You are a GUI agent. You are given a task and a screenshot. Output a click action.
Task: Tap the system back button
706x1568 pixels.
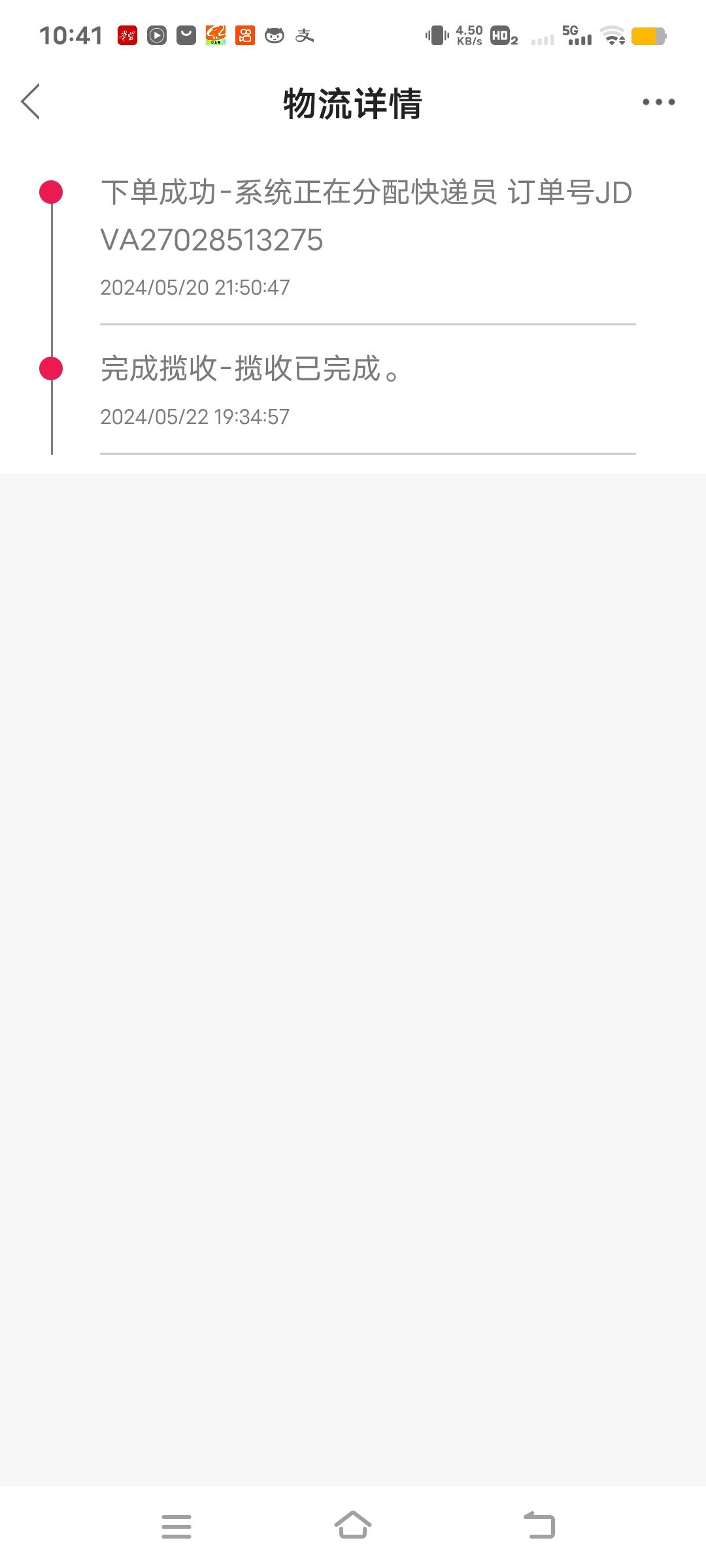pyautogui.click(x=539, y=1526)
